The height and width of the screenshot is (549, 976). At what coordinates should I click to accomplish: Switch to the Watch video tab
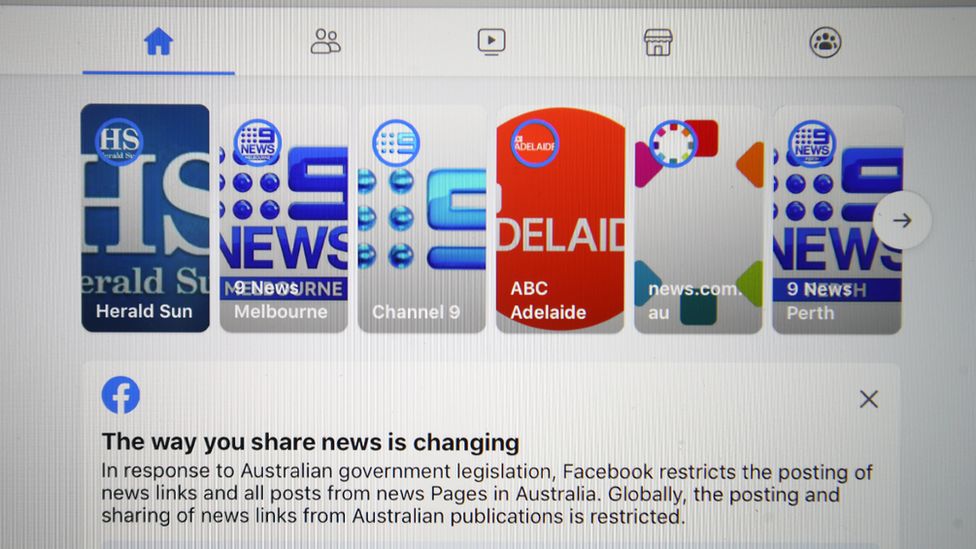point(491,42)
